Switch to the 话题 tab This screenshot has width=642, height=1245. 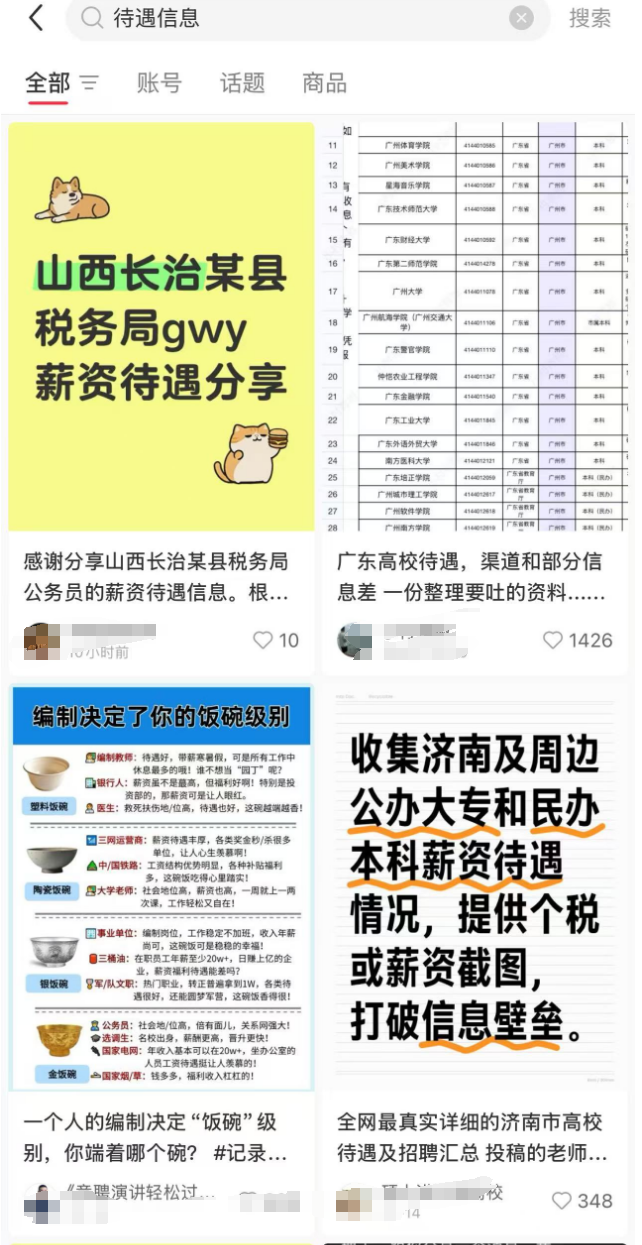click(242, 82)
